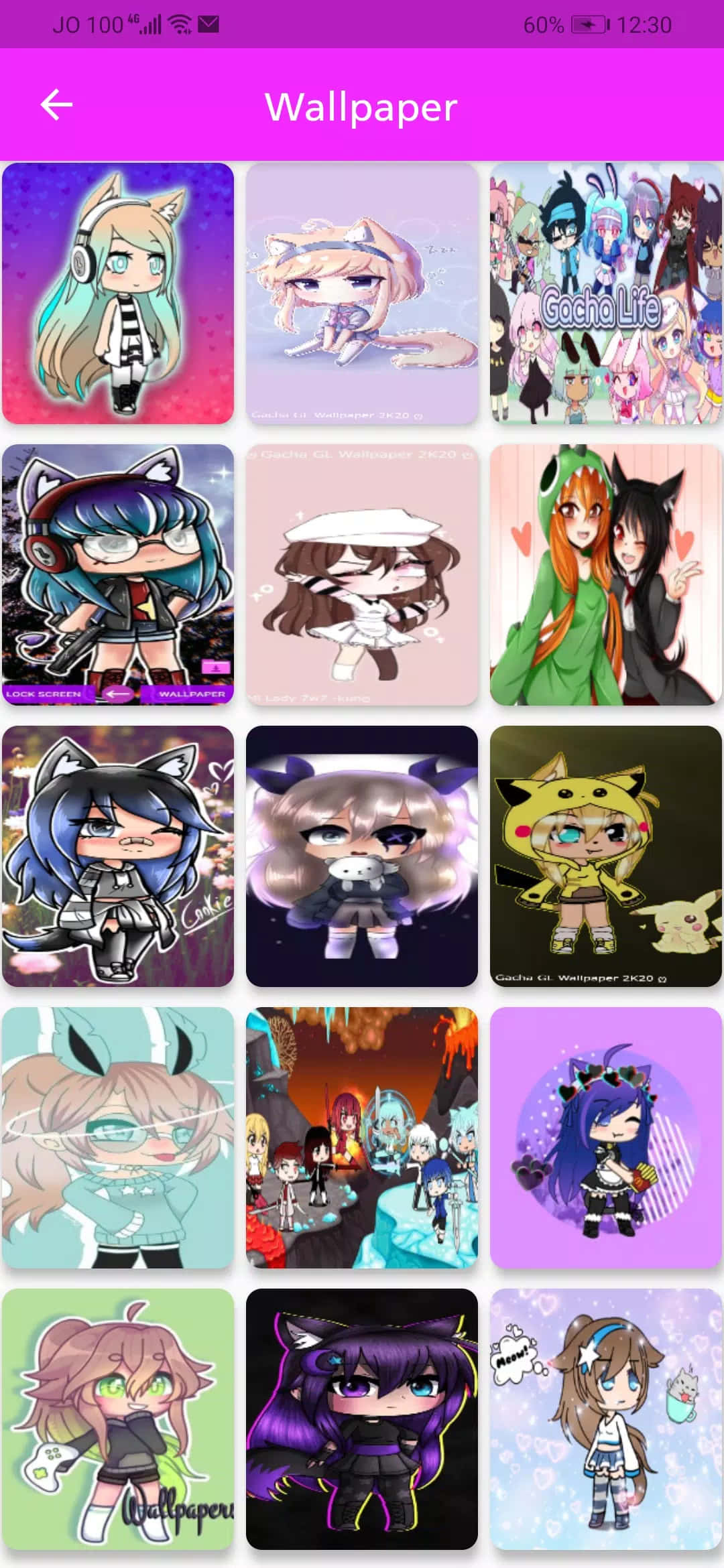This screenshot has width=724, height=1568.
Task: Select the wallpaper of the girl holding a teddy bear
Action: tap(362, 856)
